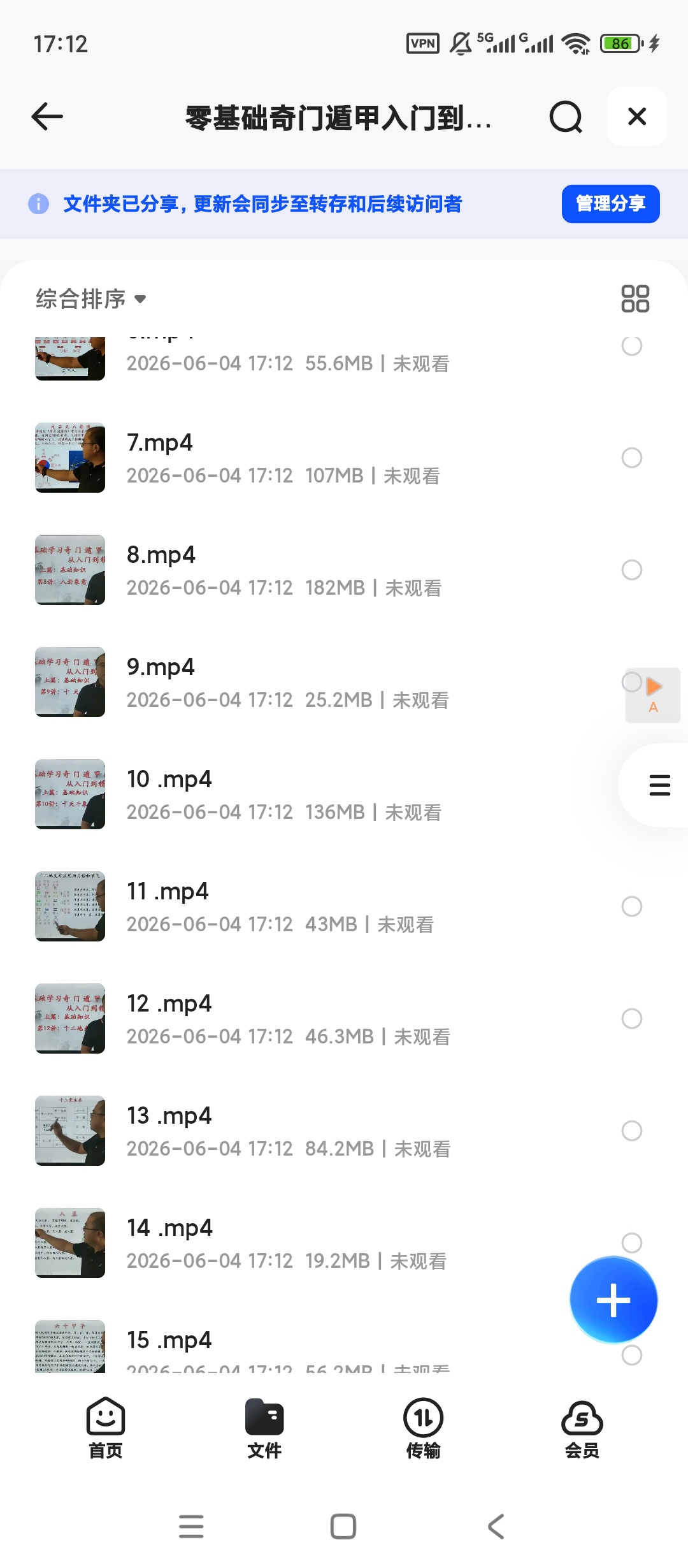Open the file 7.mp4
Viewport: 688px width, 1568px height.
pos(344,458)
